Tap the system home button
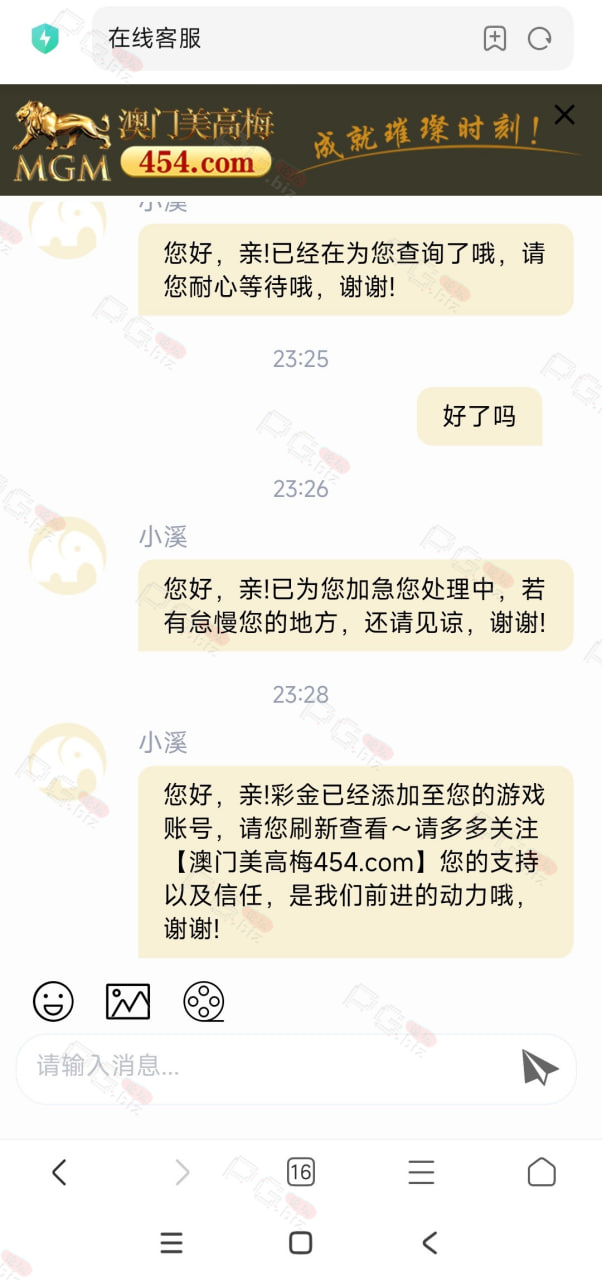Screen dimensions: 602x1280 point(301,1243)
